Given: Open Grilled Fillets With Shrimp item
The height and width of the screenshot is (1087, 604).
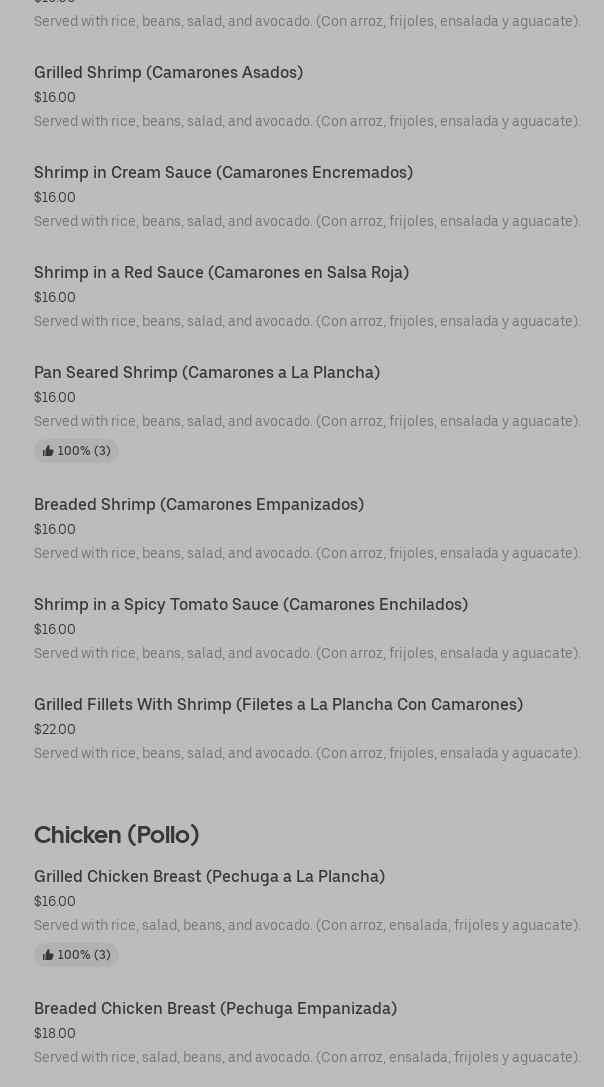Looking at the screenshot, I should click(x=278, y=705).
